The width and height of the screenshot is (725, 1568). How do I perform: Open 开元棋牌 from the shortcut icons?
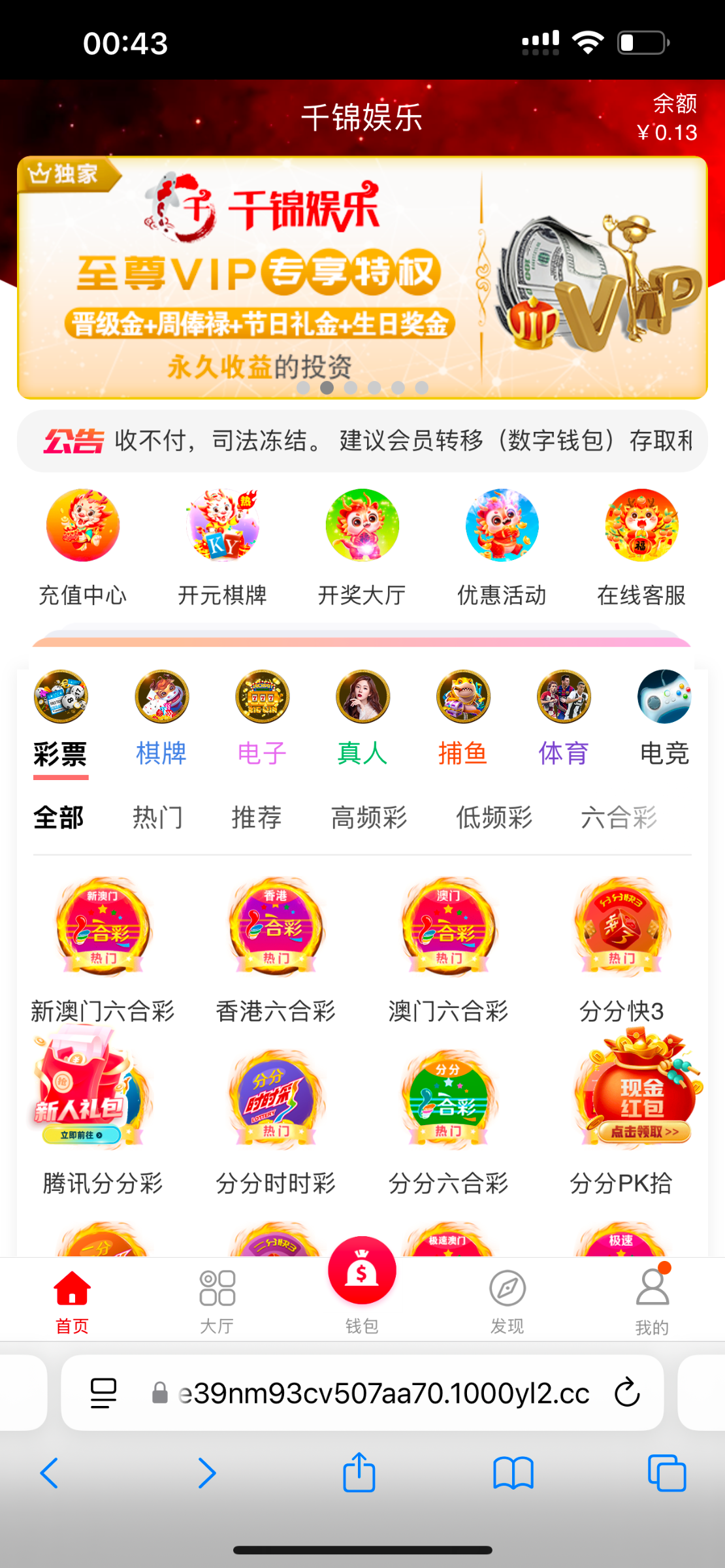[222, 526]
